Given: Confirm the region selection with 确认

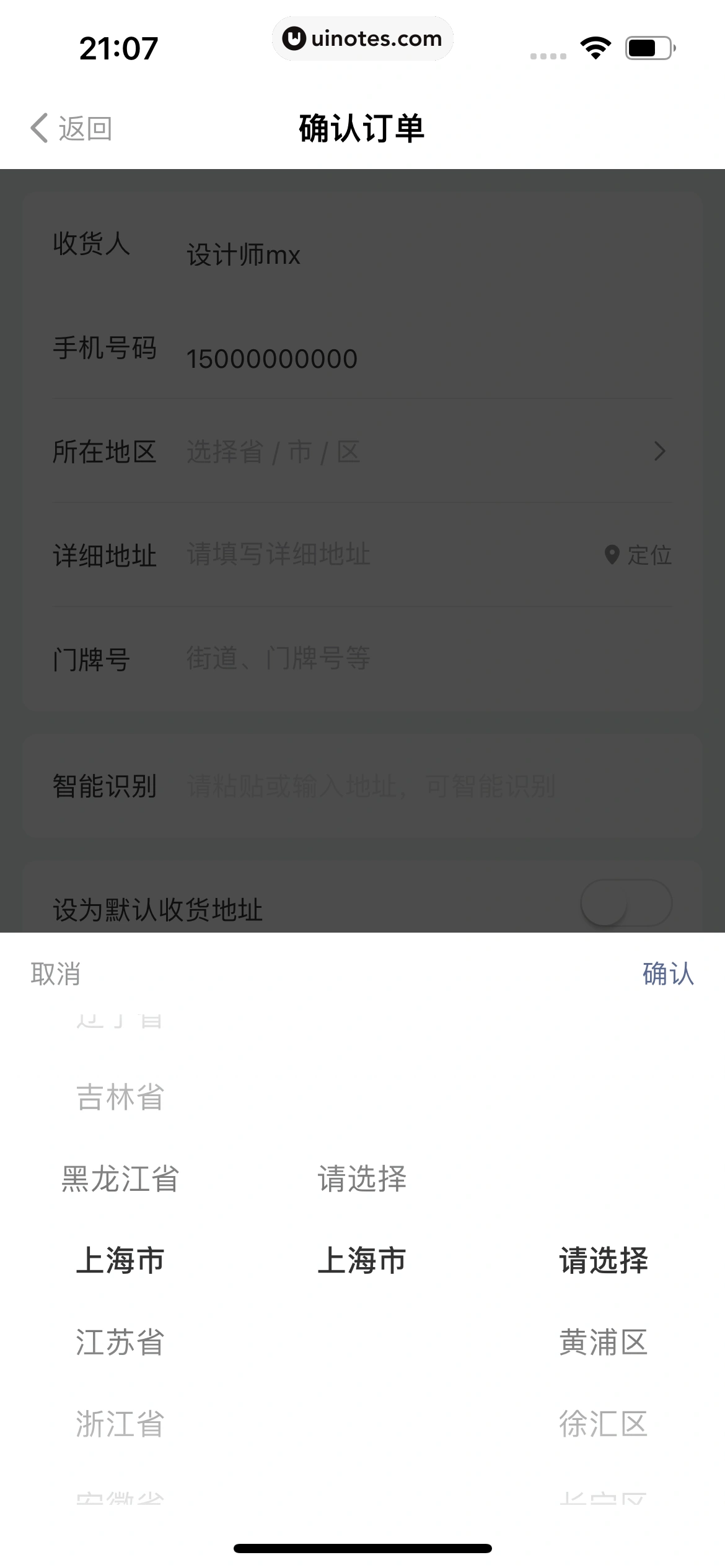Looking at the screenshot, I should pyautogui.click(x=667, y=973).
